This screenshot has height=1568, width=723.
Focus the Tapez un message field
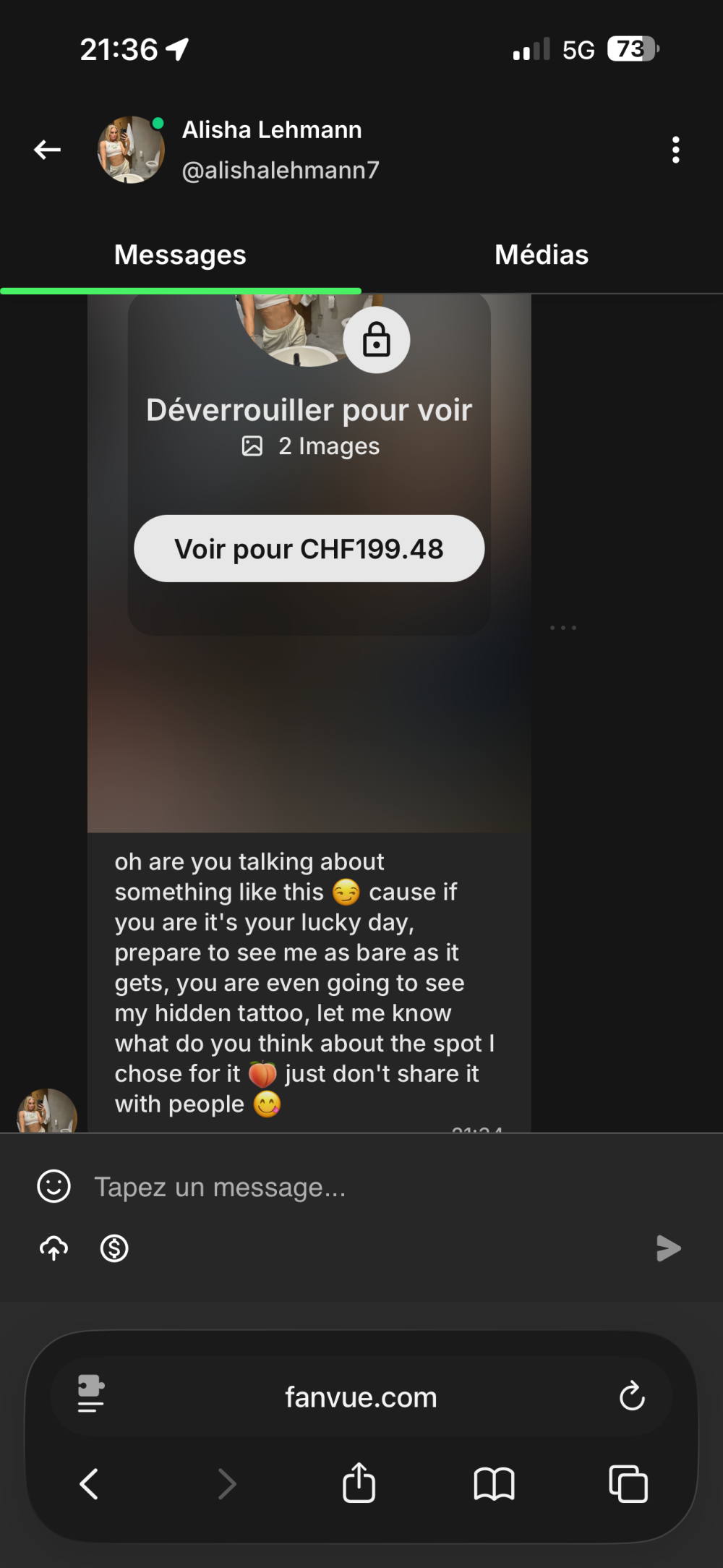pyautogui.click(x=361, y=1187)
